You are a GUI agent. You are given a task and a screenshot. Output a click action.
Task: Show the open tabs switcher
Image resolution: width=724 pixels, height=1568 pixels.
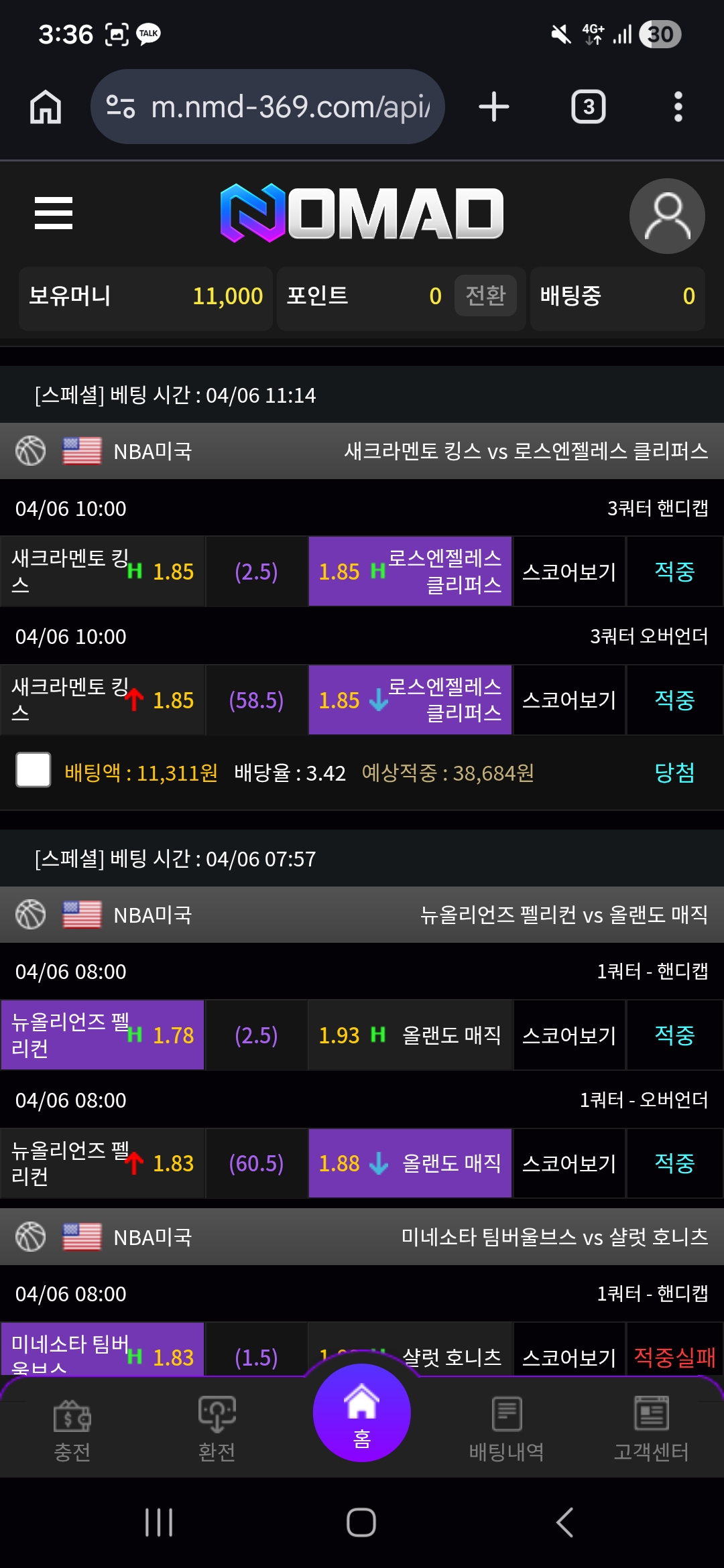click(x=589, y=107)
